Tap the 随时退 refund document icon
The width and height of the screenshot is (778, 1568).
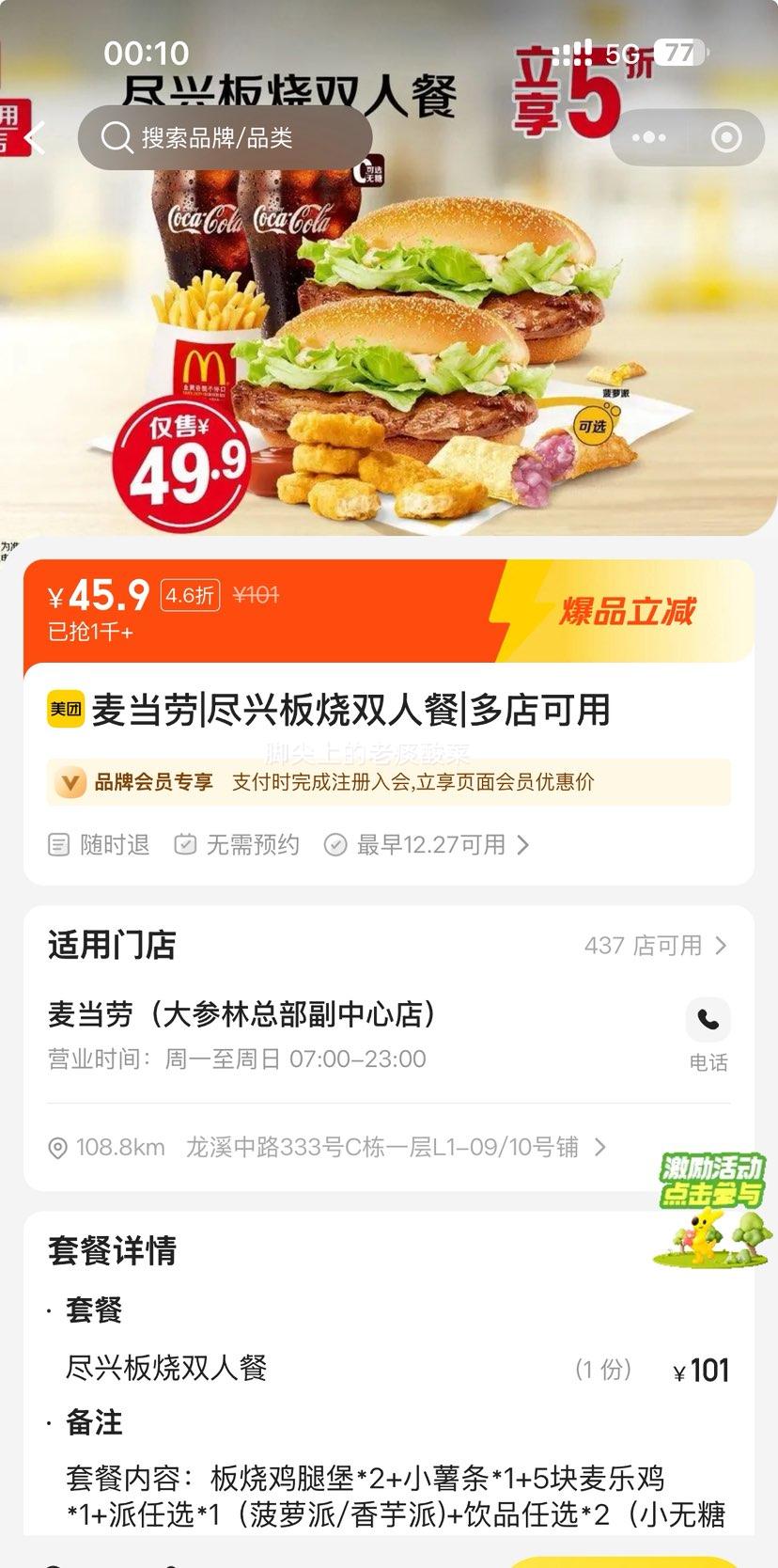click(x=58, y=844)
